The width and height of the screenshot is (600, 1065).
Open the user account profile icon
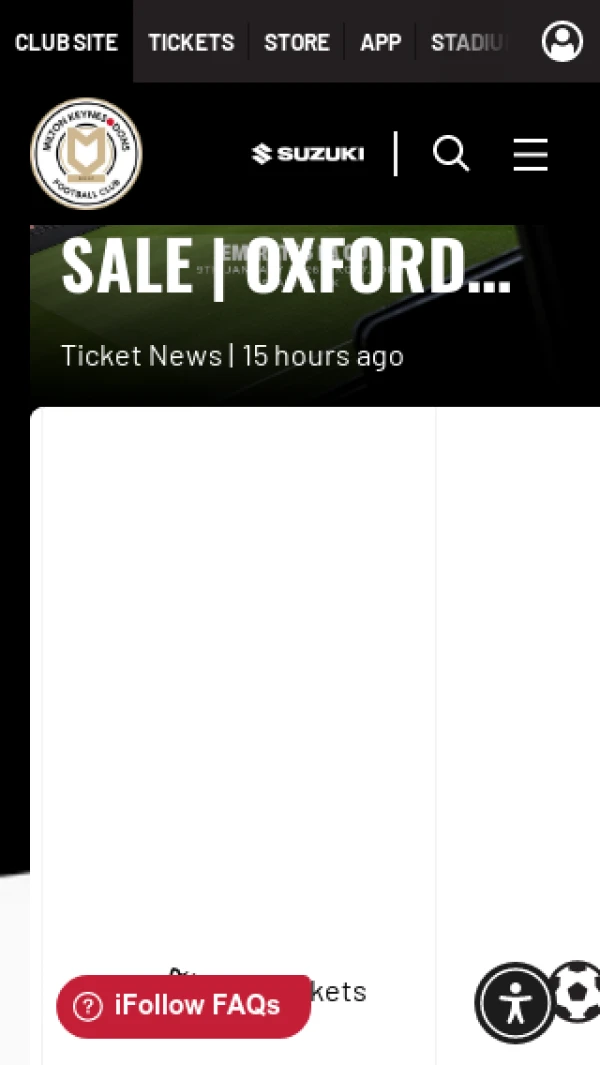[x=562, y=42]
